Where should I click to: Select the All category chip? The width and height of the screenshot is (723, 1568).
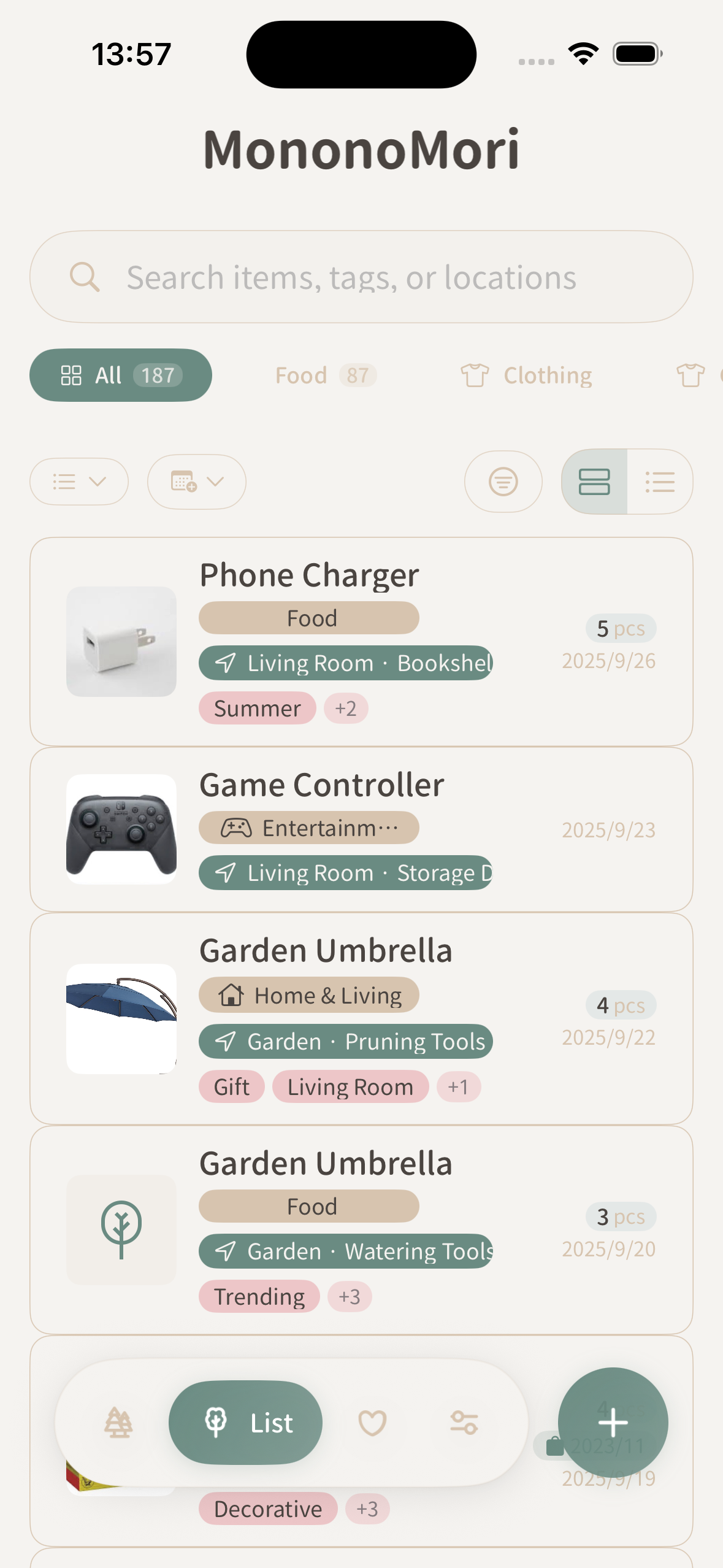pyautogui.click(x=121, y=375)
